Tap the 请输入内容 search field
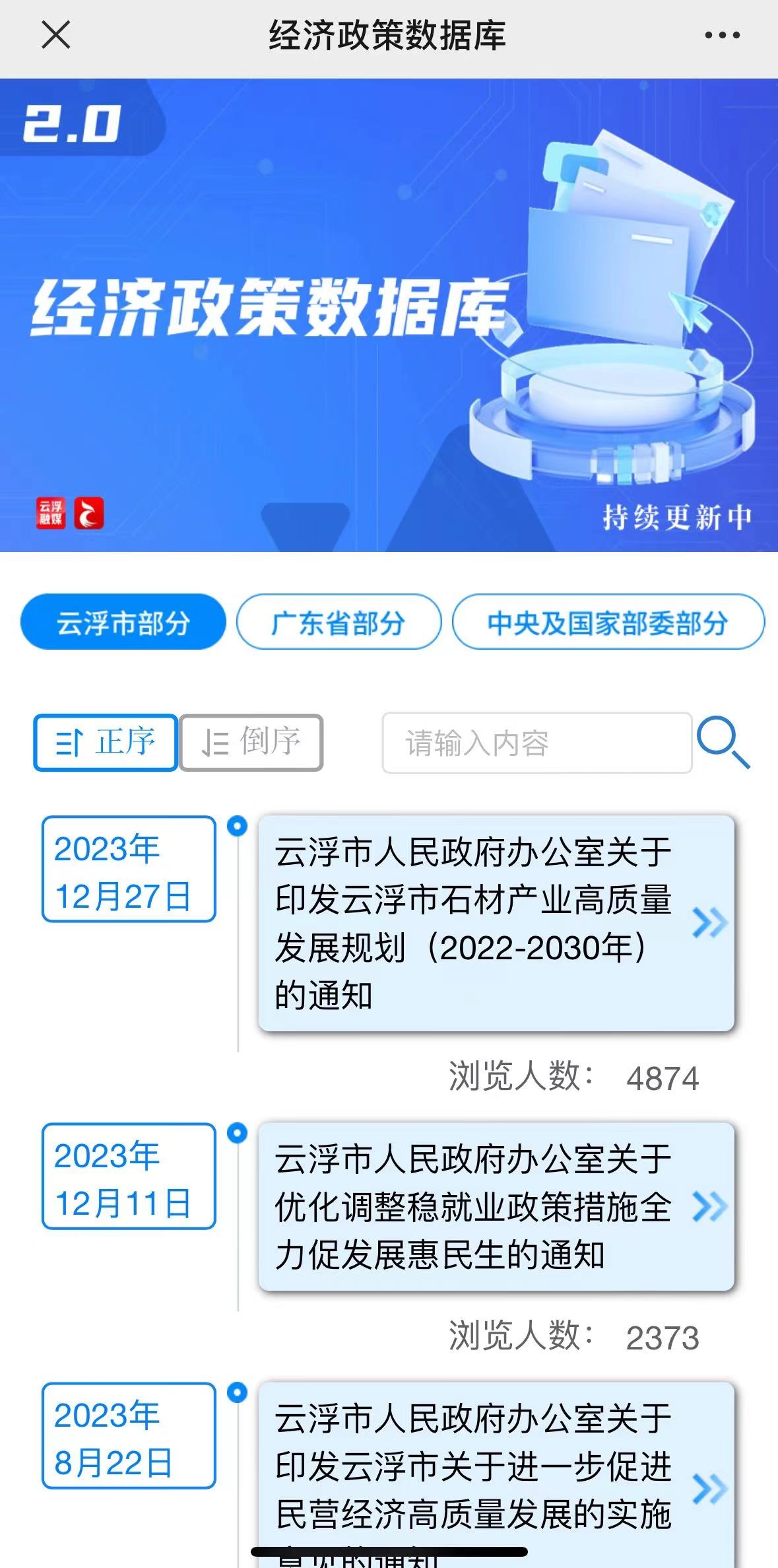Viewport: 778px width, 1568px height. pyautogui.click(x=536, y=743)
